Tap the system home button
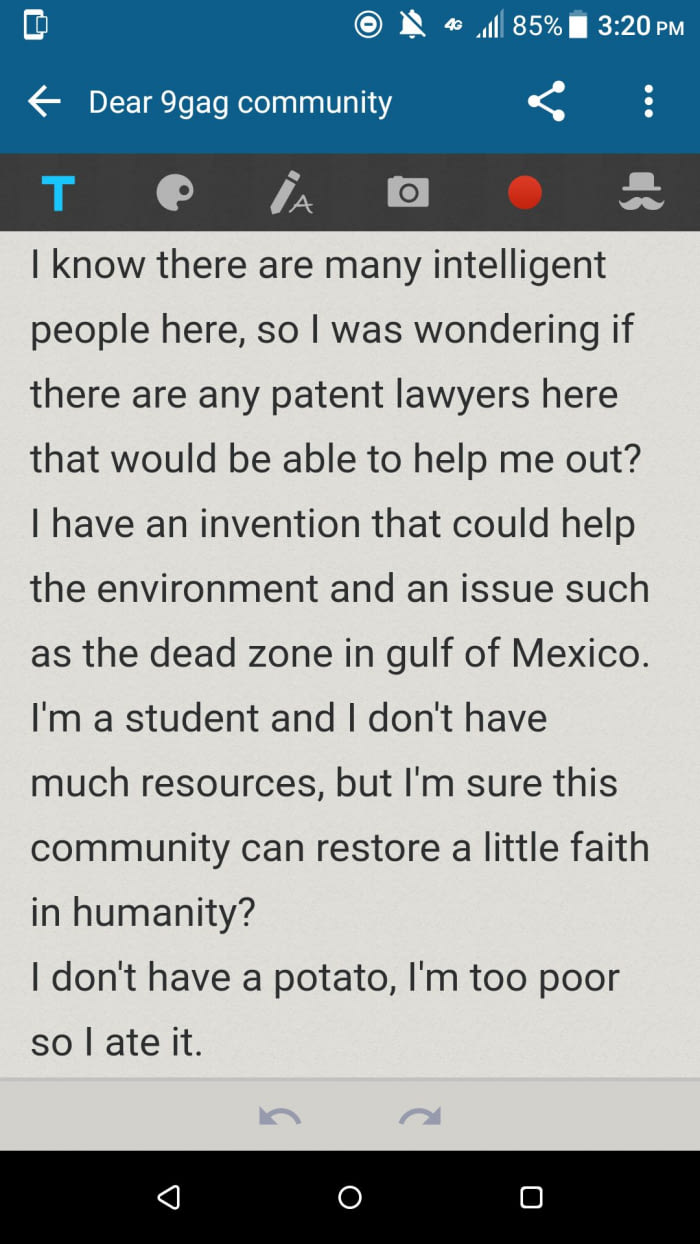This screenshot has width=700, height=1244. [350, 1197]
